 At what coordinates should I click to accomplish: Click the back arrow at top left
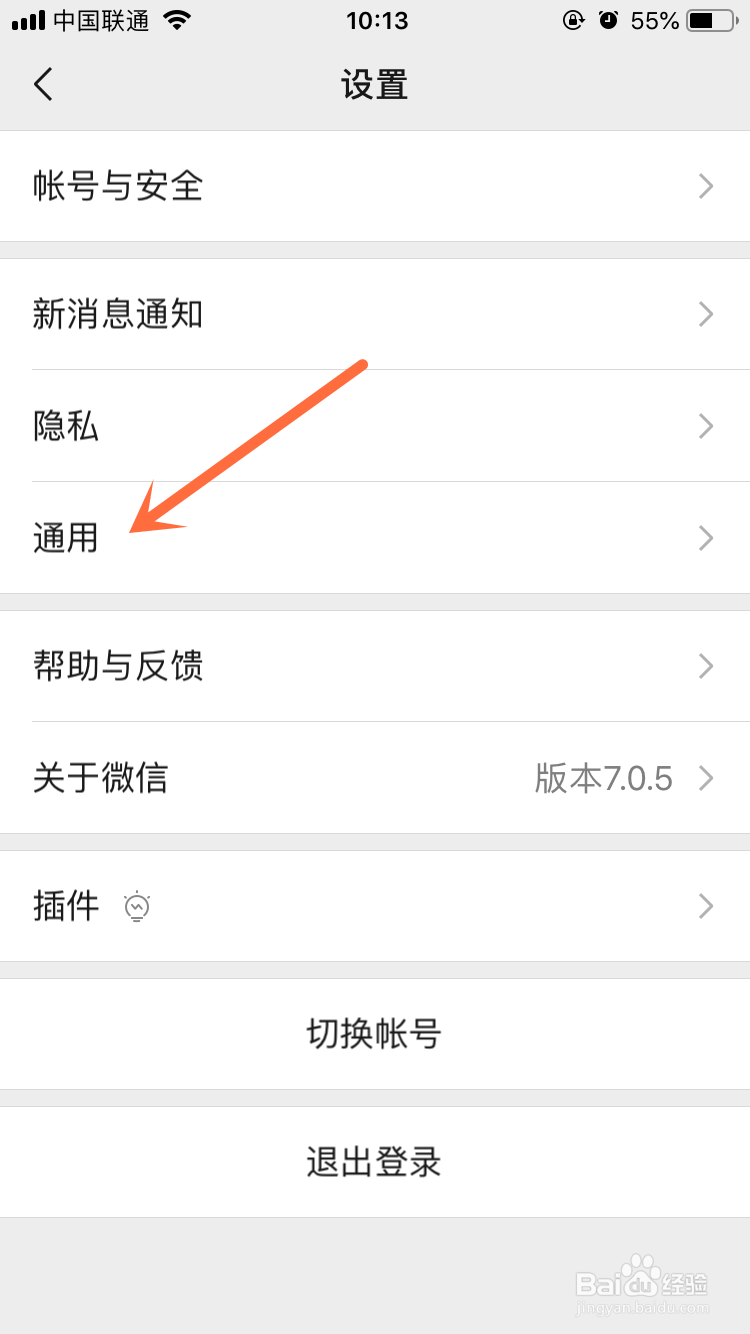tap(42, 84)
